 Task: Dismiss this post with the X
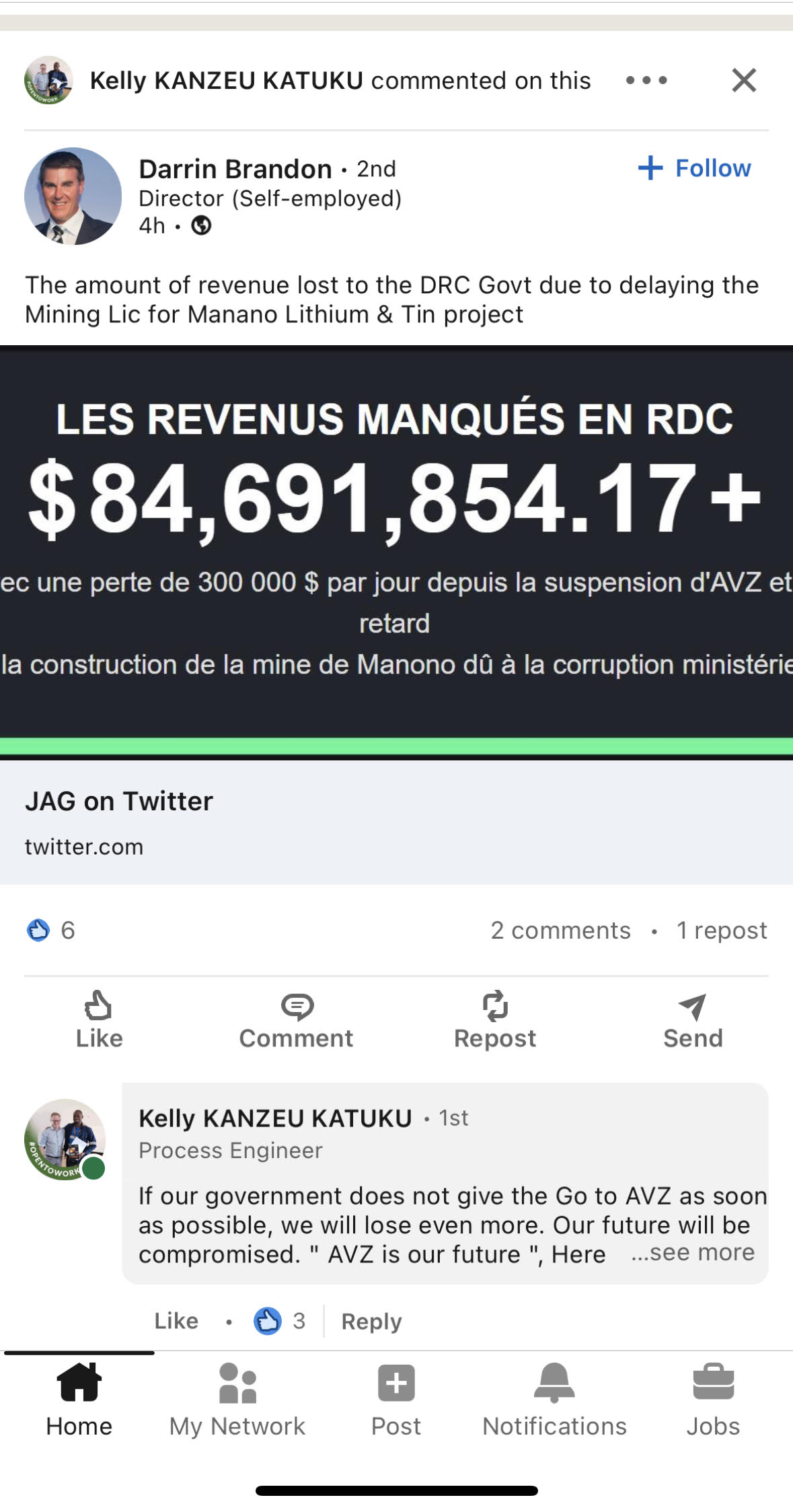[743, 80]
